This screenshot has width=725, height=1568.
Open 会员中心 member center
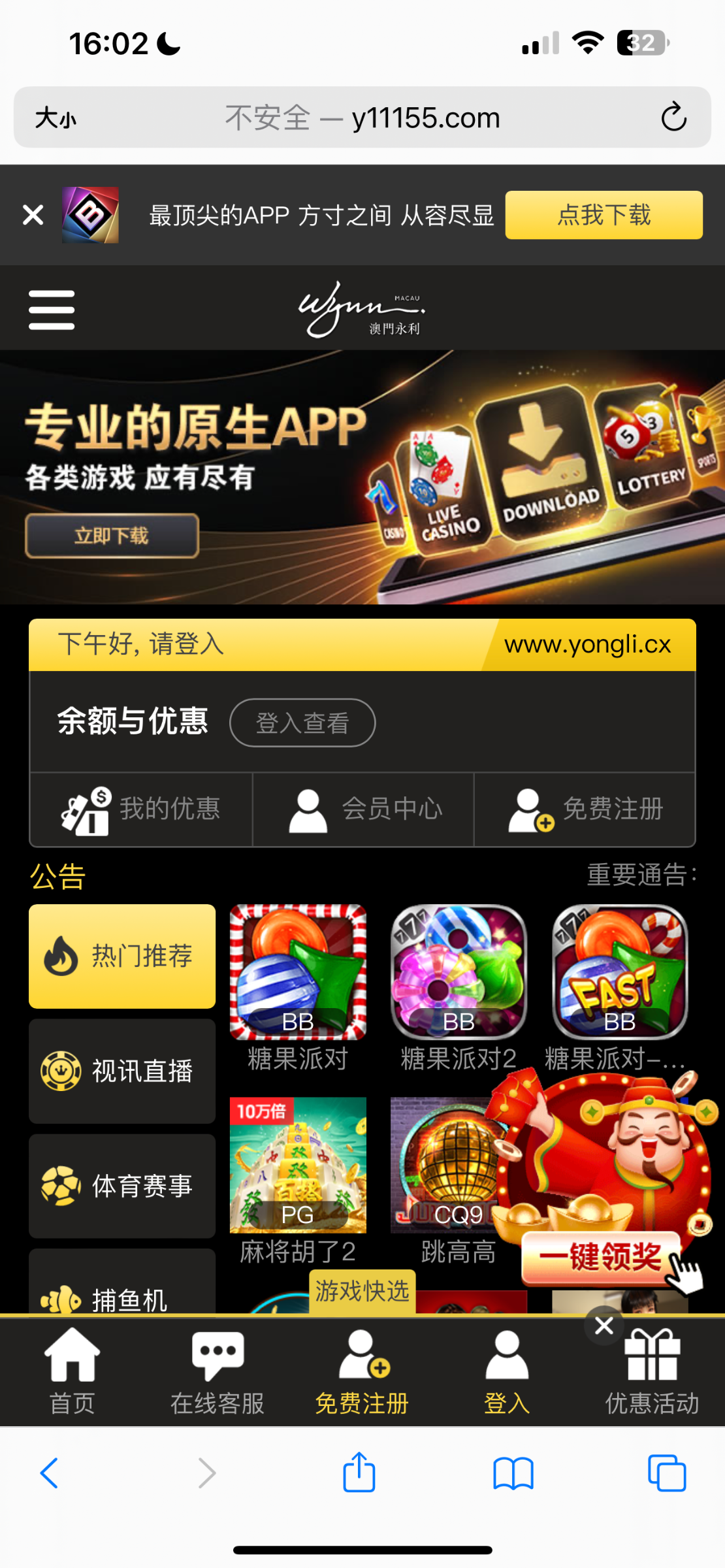(363, 809)
